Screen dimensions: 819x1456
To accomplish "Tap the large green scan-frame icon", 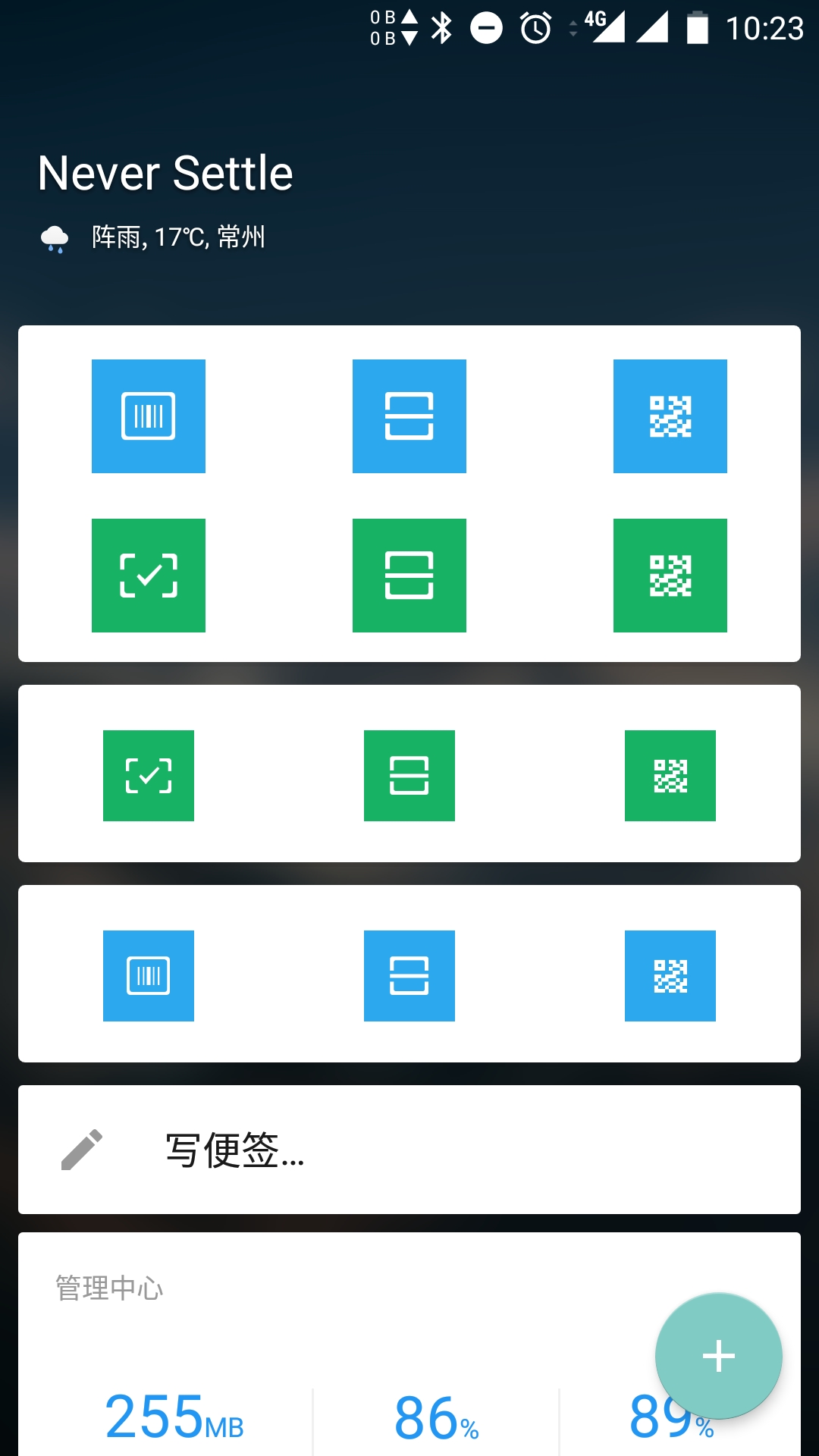I will point(409,576).
